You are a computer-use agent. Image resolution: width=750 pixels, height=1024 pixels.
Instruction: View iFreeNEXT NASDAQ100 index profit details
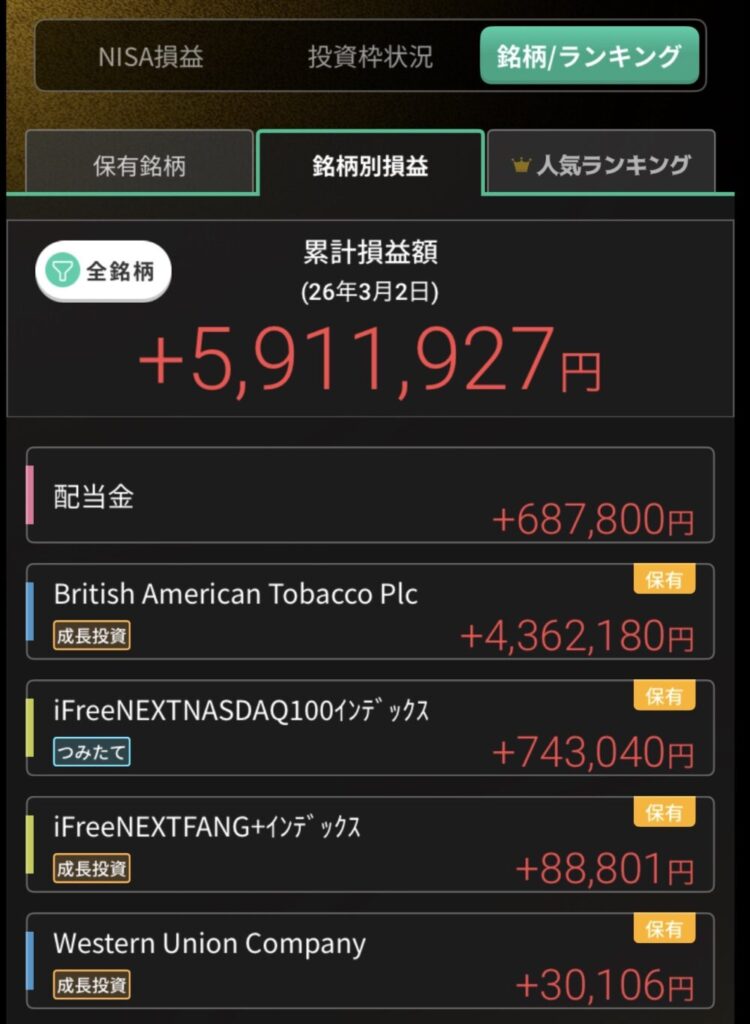pyautogui.click(x=370, y=728)
